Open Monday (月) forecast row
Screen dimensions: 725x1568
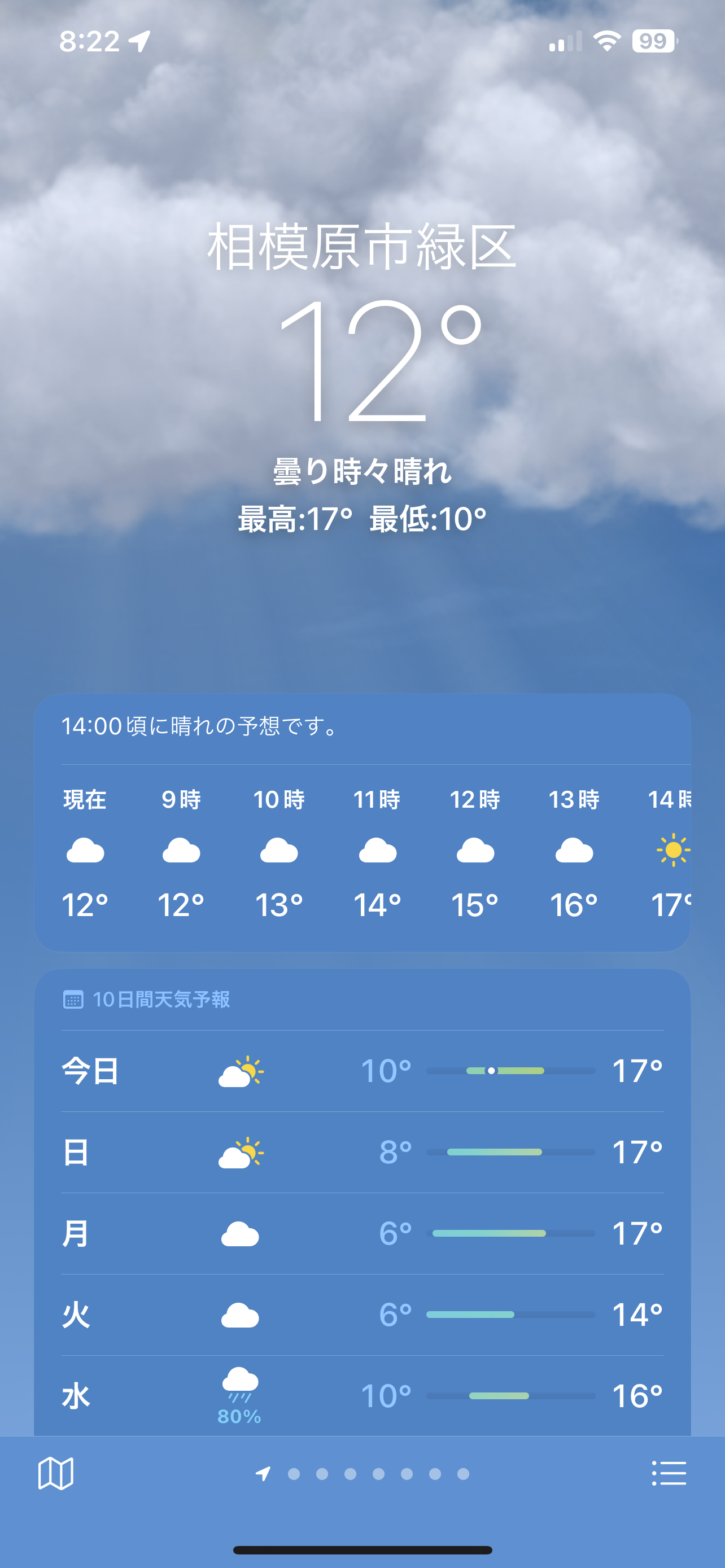pos(362,1233)
